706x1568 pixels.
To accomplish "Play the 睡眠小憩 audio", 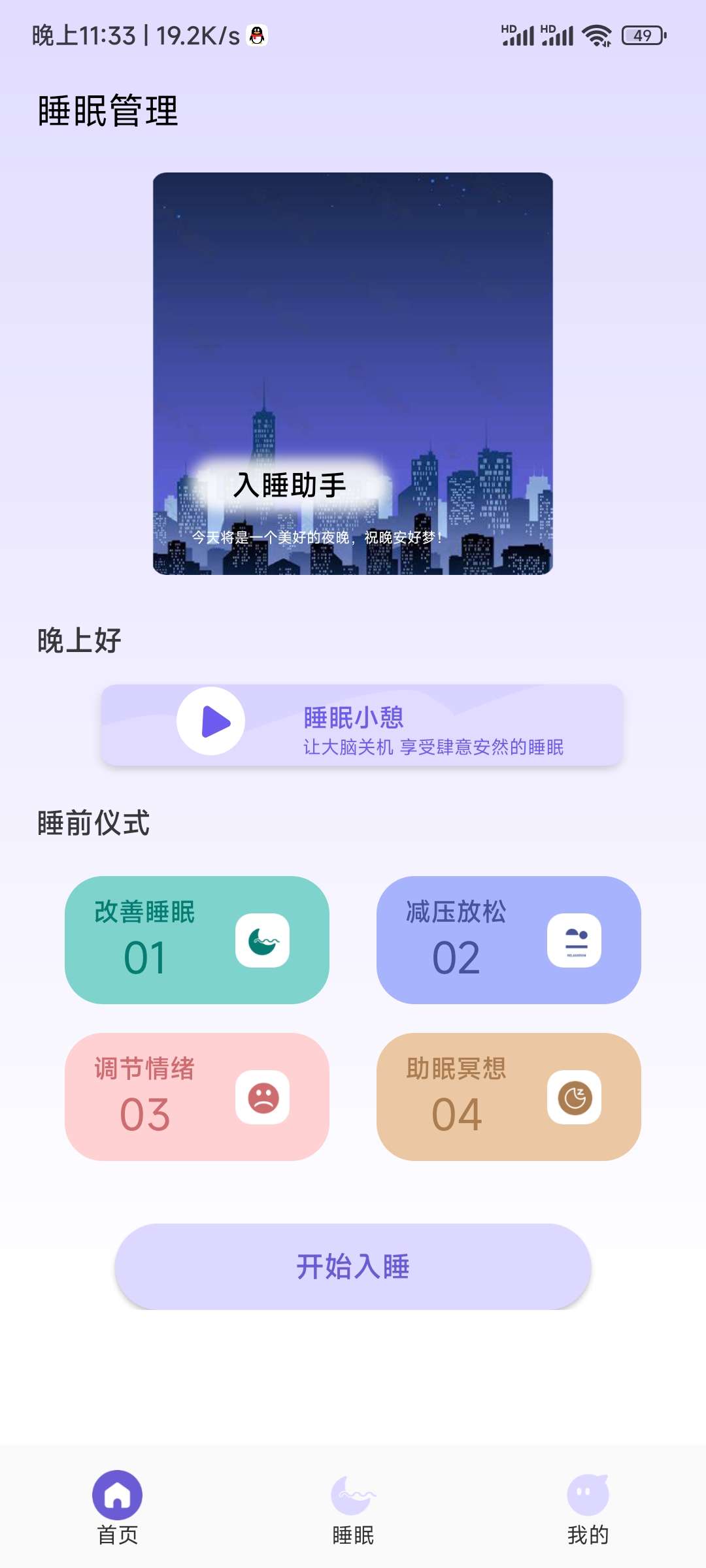I will [211, 722].
